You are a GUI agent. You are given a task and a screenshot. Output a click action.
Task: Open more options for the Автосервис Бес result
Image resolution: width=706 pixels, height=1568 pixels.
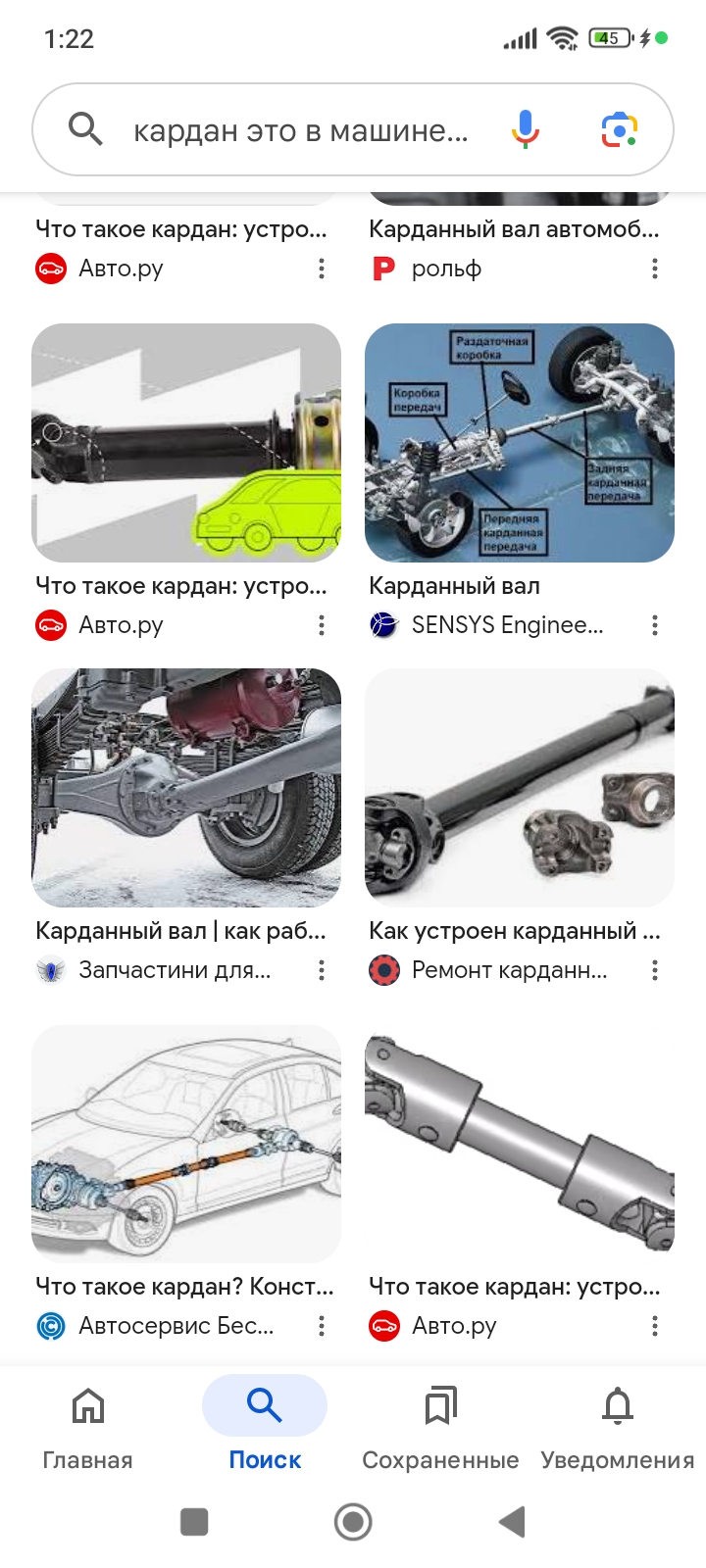(322, 1326)
